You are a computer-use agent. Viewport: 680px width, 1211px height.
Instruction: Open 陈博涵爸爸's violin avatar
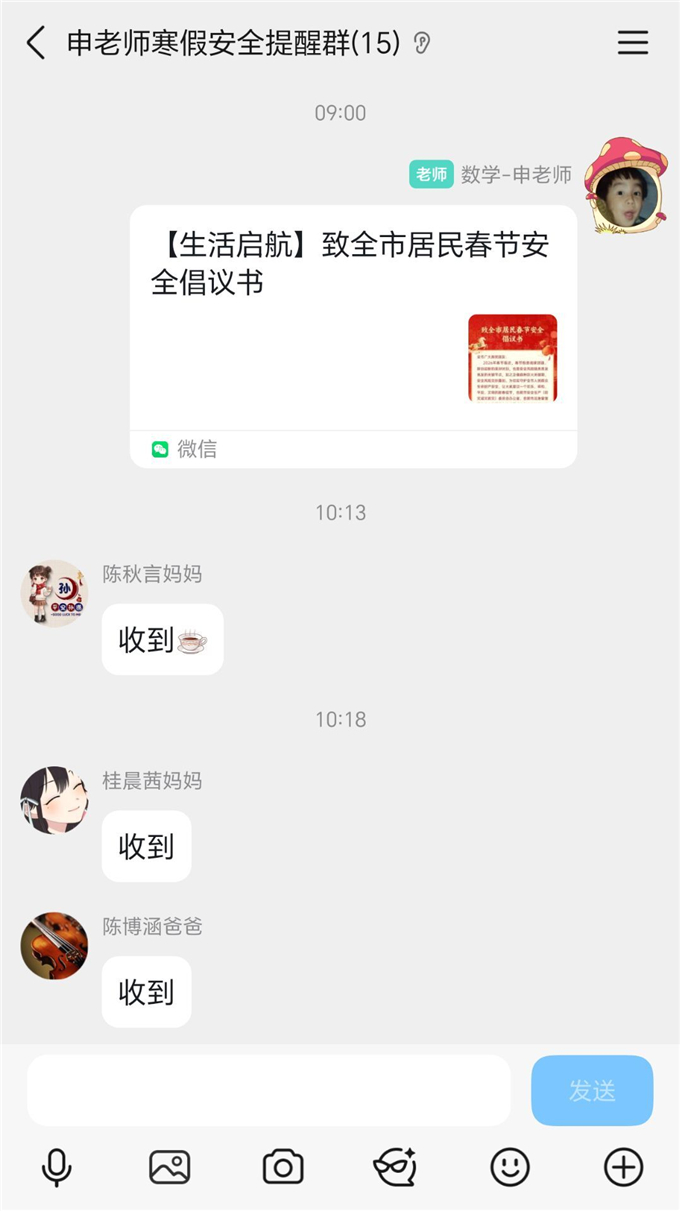coord(54,945)
